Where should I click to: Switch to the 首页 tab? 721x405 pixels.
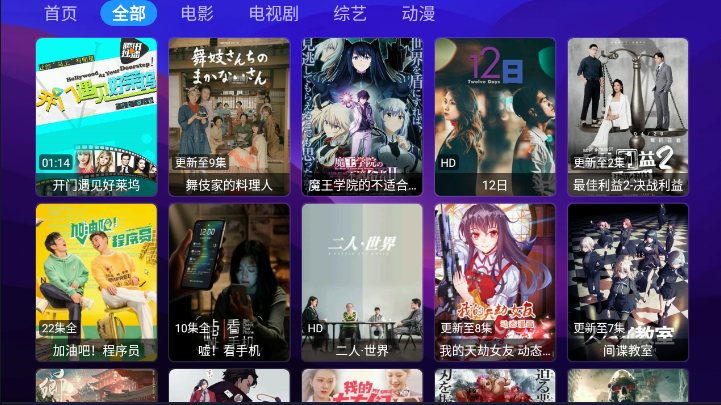(x=61, y=14)
